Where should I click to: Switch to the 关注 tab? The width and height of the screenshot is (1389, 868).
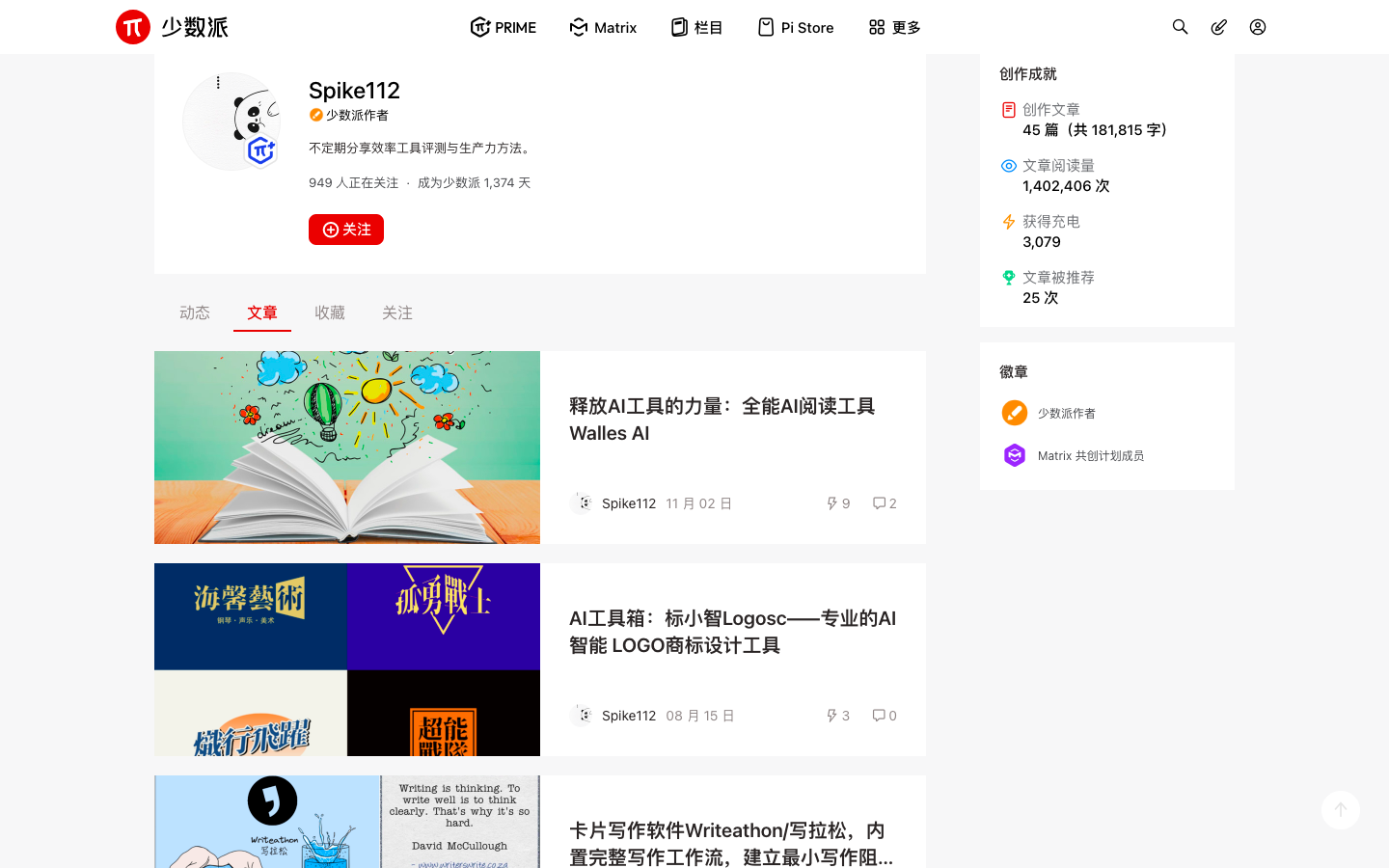coord(397,312)
